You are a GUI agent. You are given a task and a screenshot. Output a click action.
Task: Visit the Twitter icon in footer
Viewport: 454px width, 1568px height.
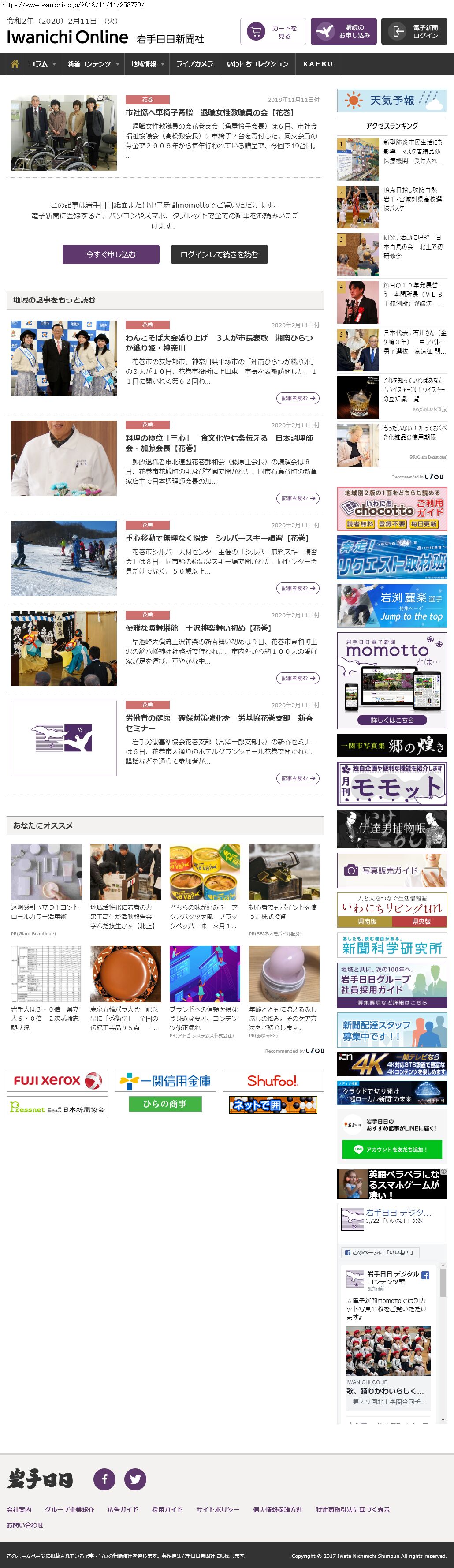coord(135,1478)
